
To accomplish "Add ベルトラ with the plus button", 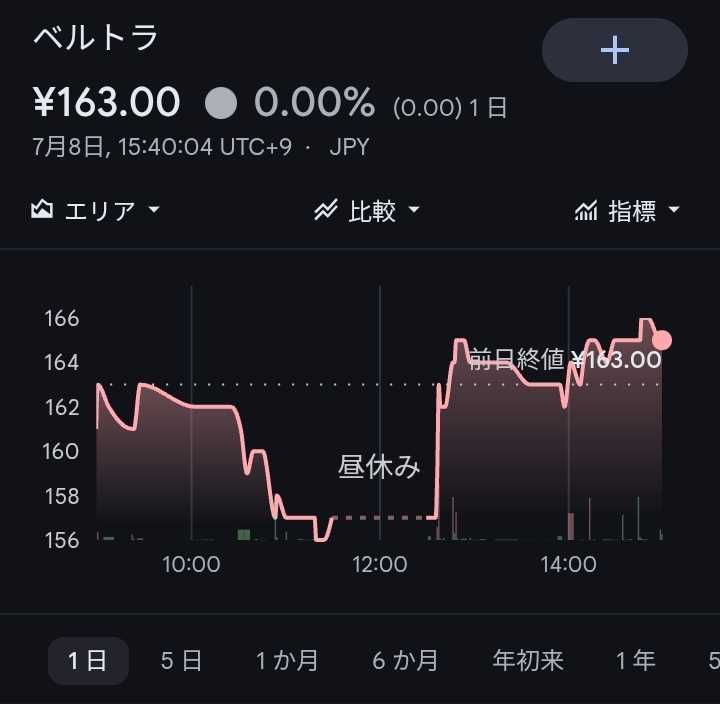I will [x=614, y=50].
